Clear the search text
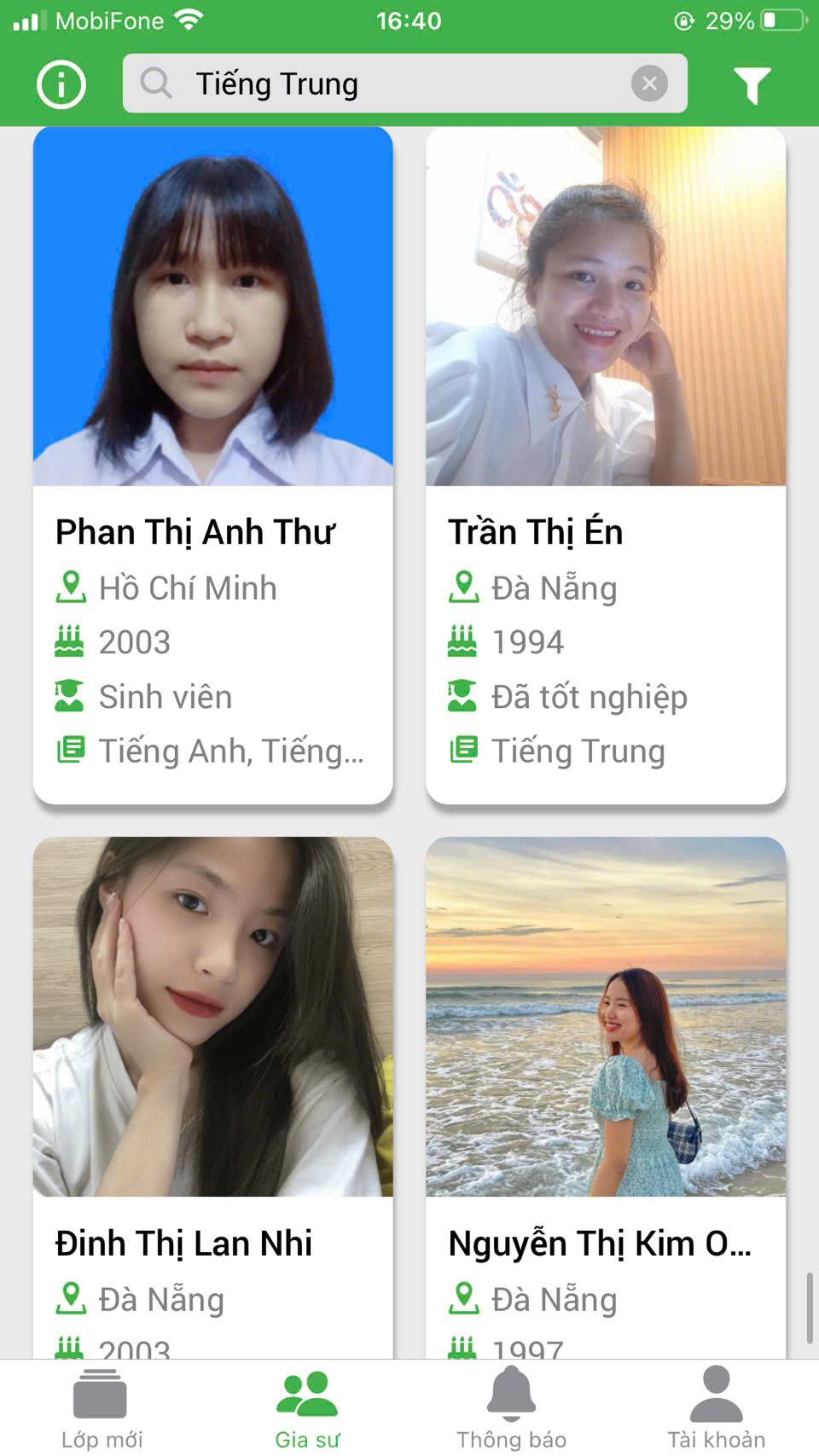Viewport: 819px width, 1456px height. click(x=649, y=84)
